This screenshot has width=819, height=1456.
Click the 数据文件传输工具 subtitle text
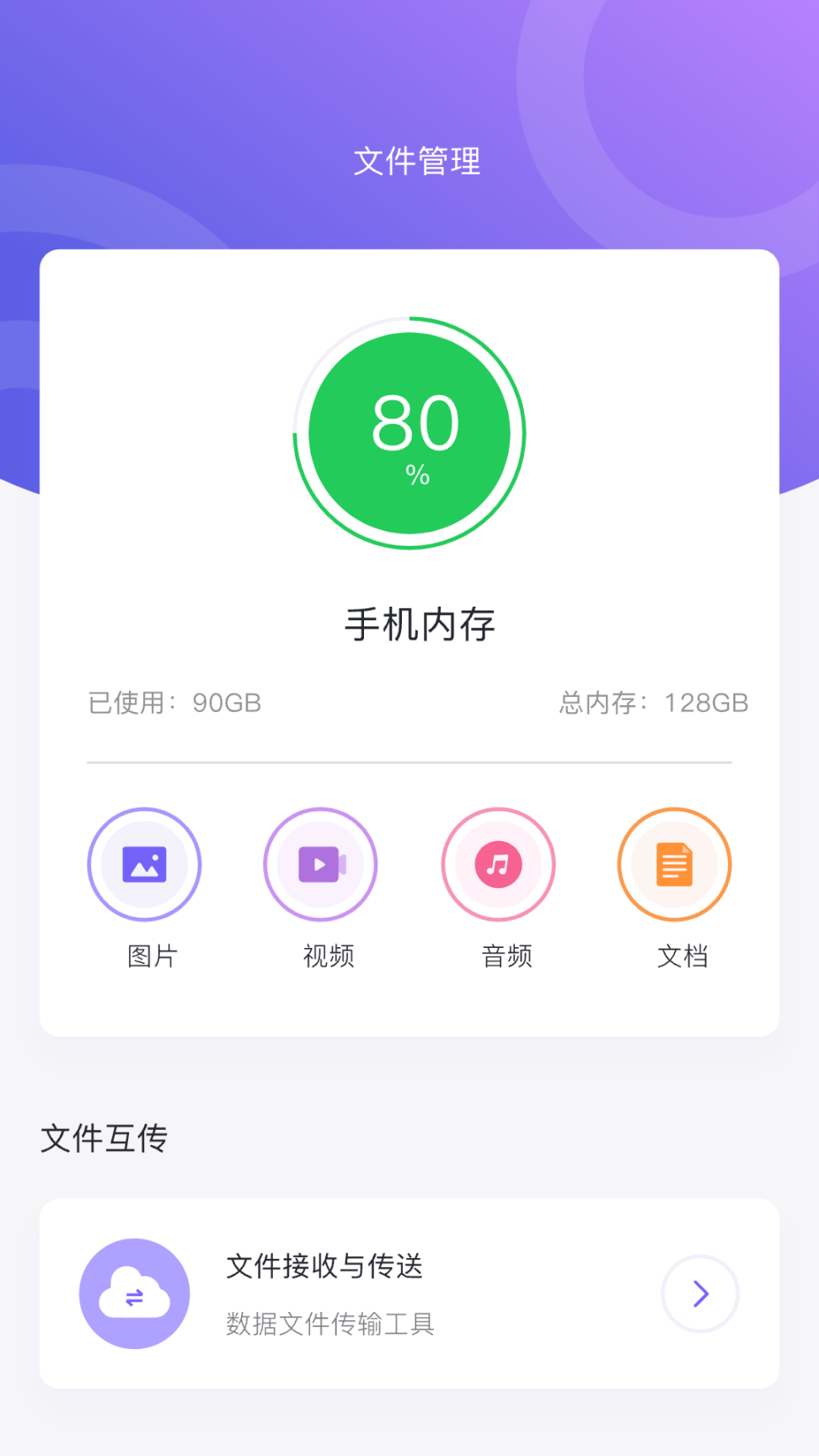[330, 1323]
